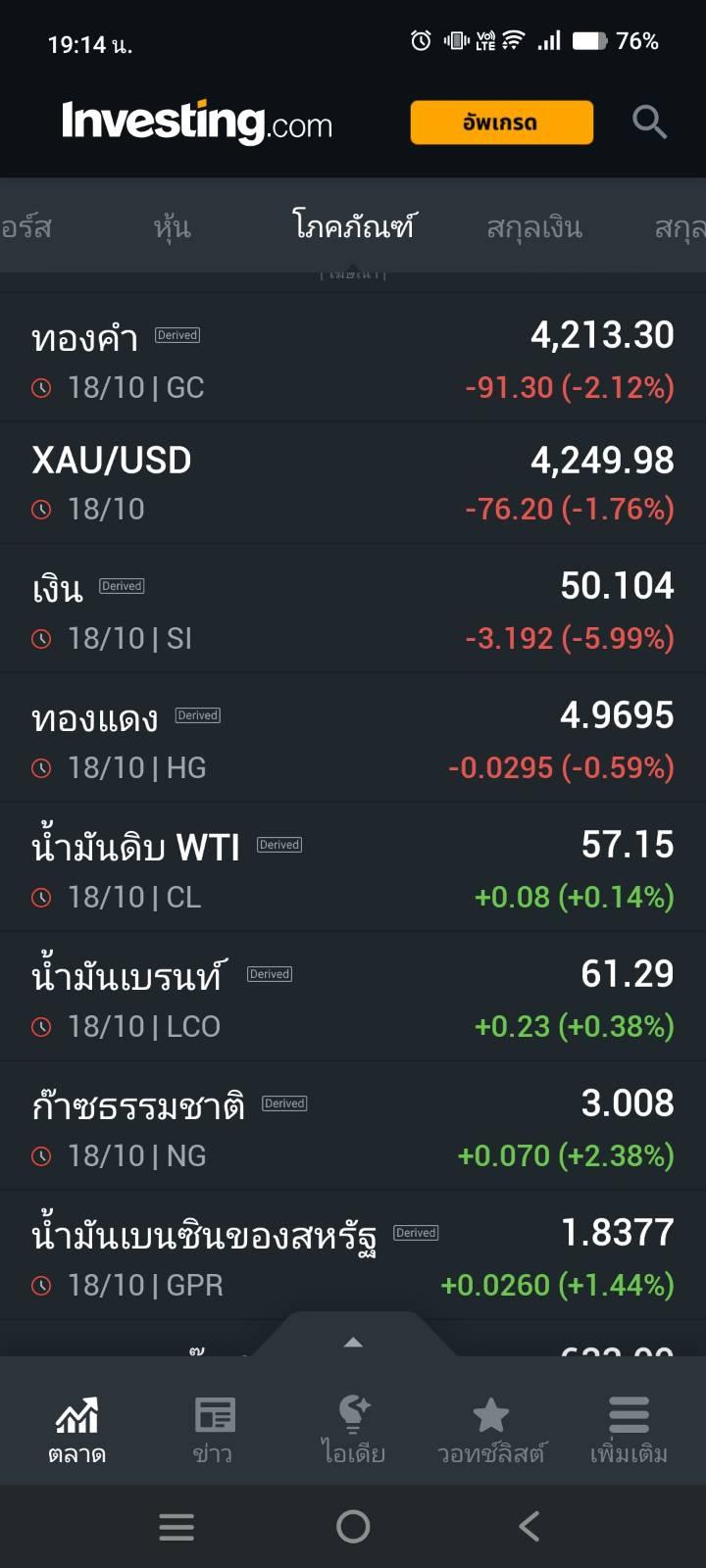Open the ก๊าซธรรมชาติ NG row
This screenshot has width=706, height=1568.
(353, 1128)
